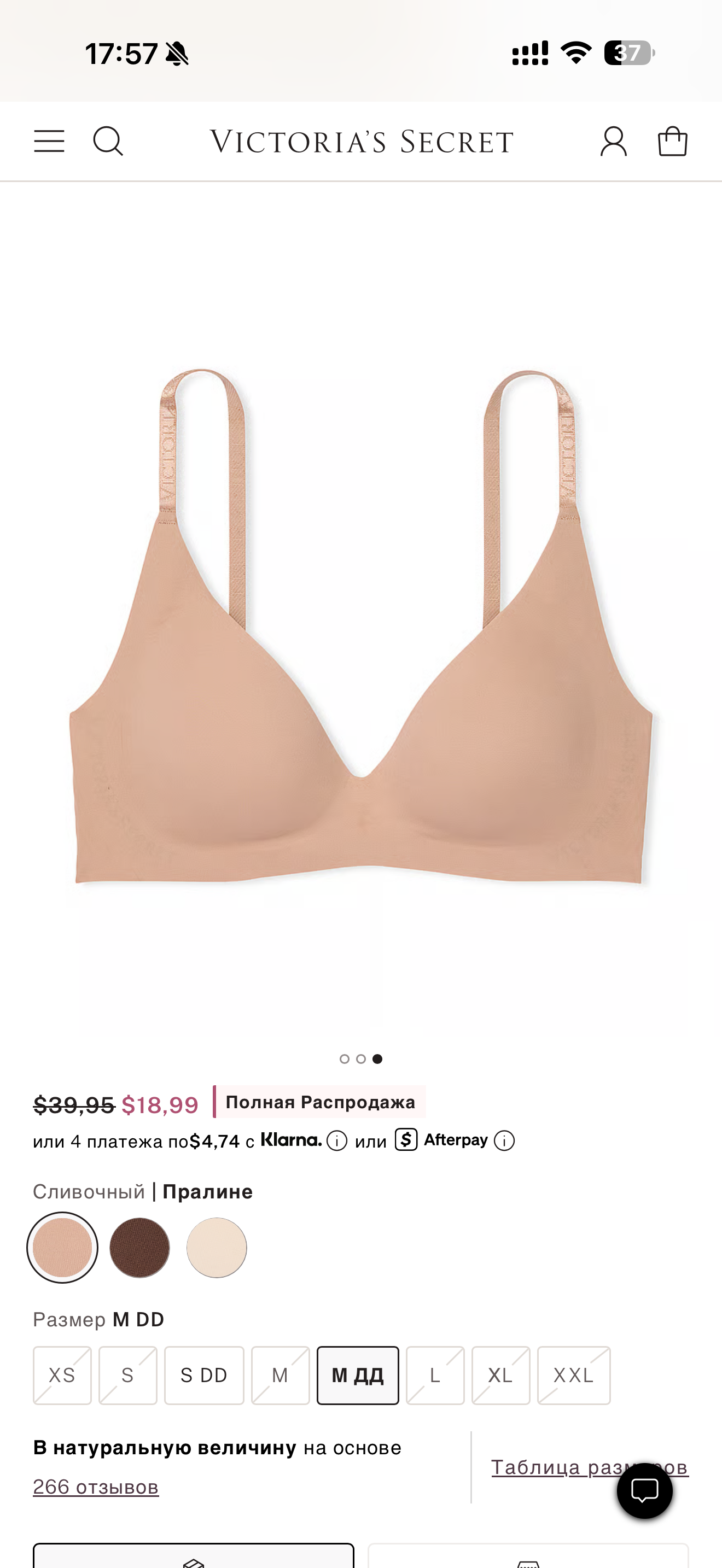
Task: Open the shopping bag
Action: point(672,141)
